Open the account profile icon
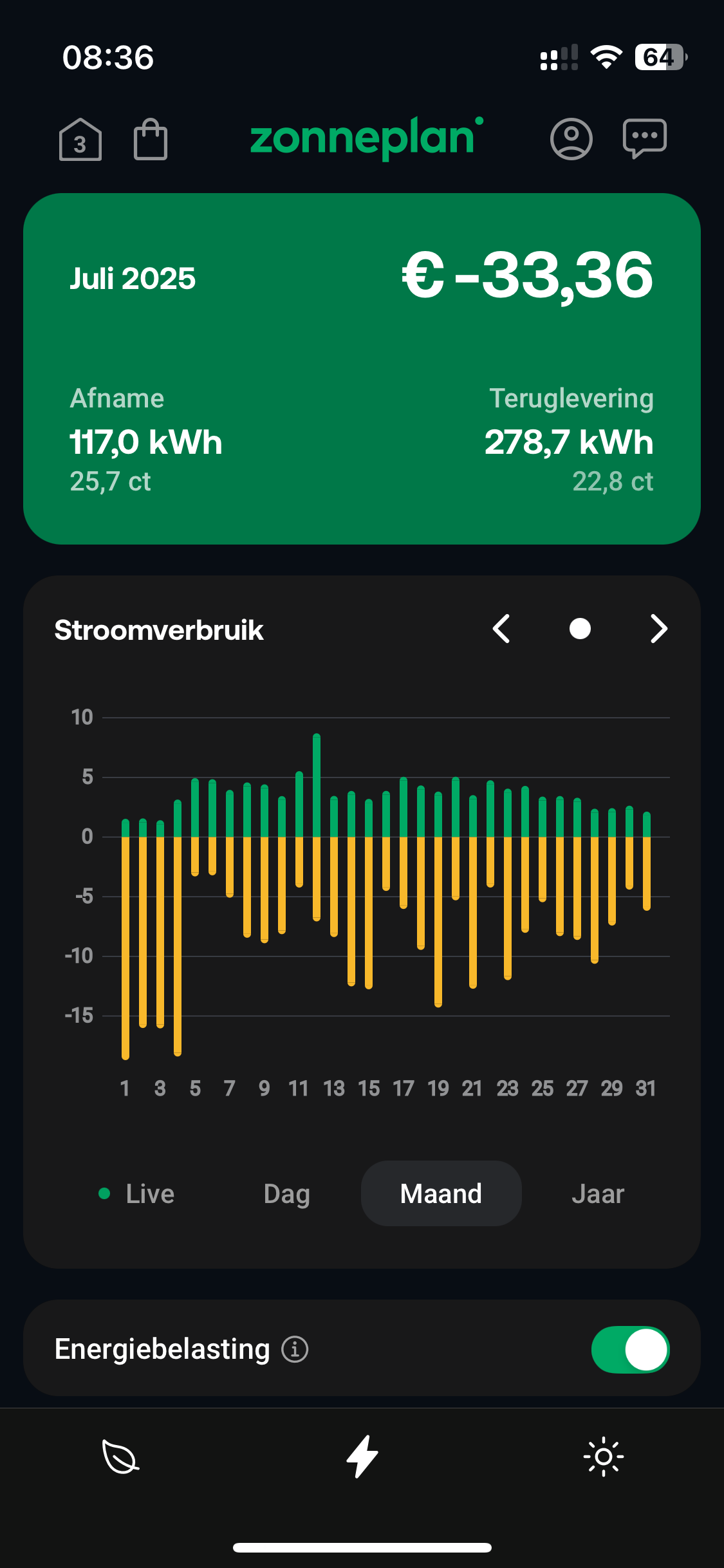Viewport: 724px width, 1568px height. [x=571, y=139]
